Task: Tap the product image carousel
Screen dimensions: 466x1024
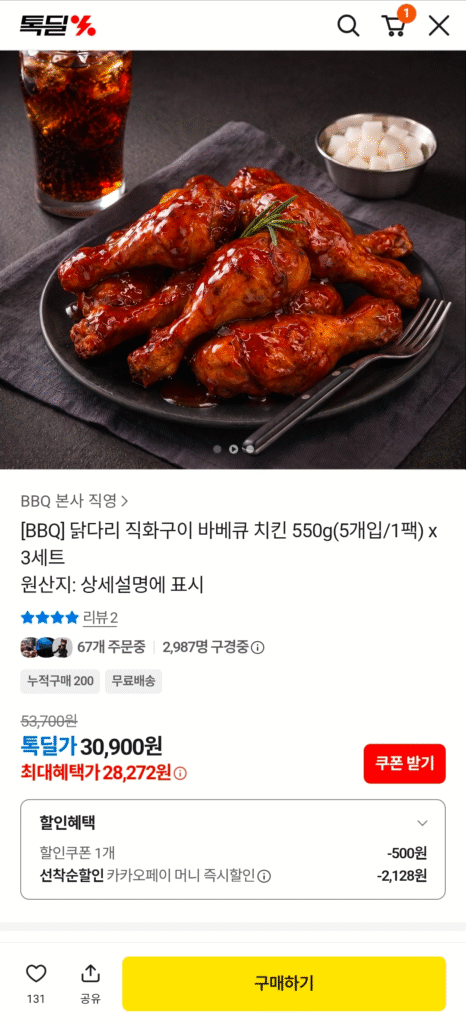Action: 233,260
